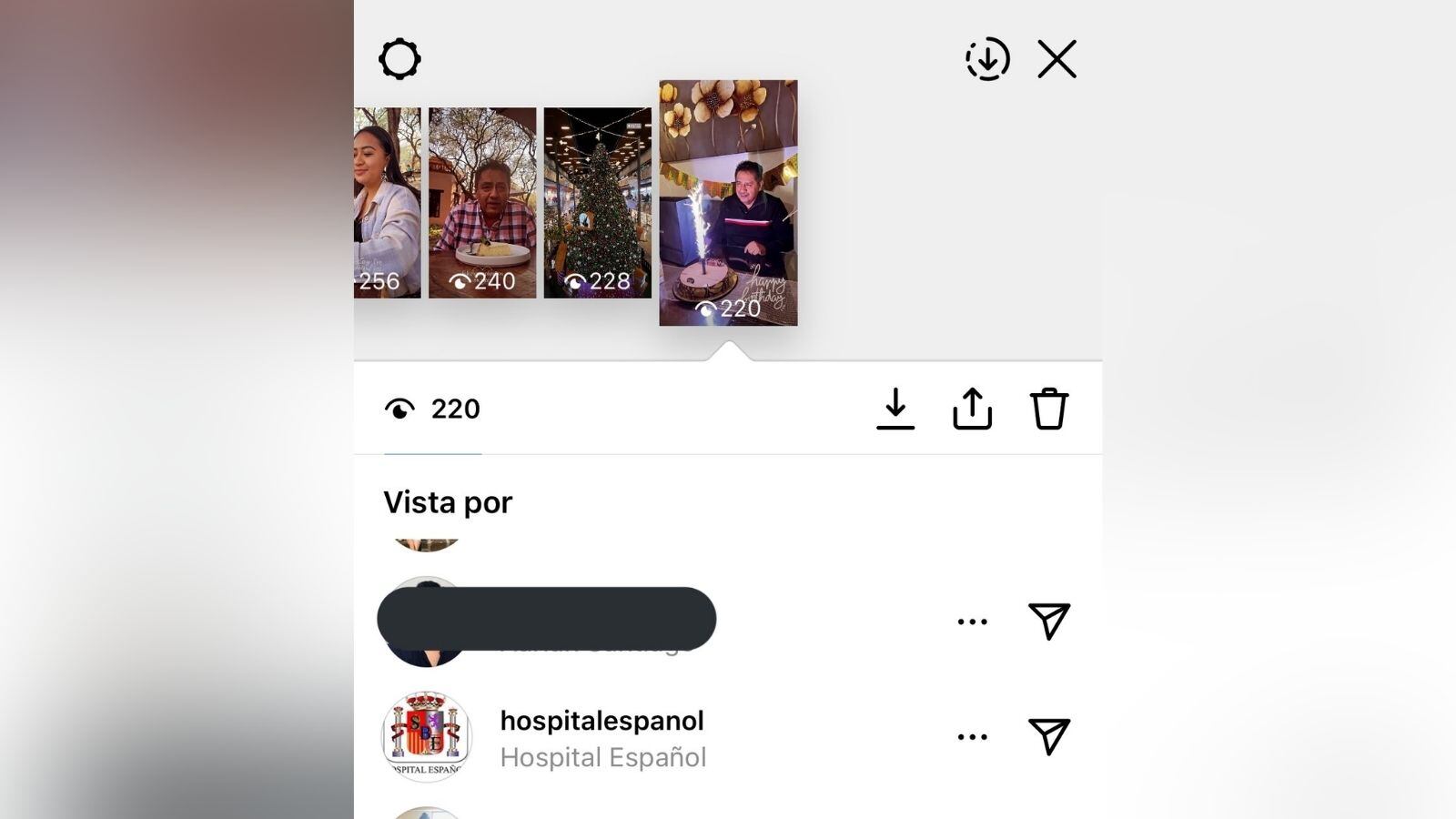Open hospitalespanol viewer profile
The height and width of the screenshot is (819, 1456).
coord(602,721)
